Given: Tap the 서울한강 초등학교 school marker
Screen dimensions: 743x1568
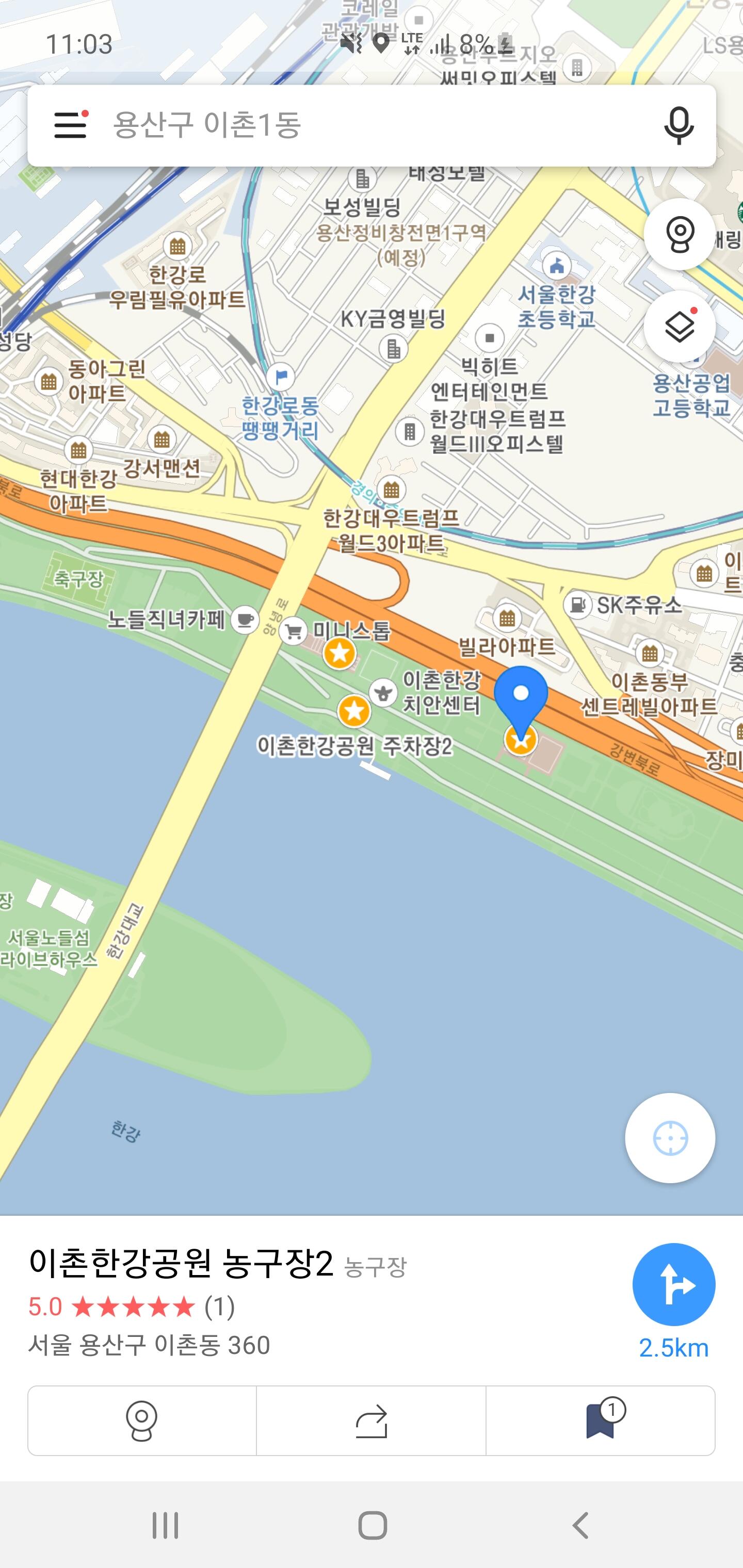Looking at the screenshot, I should [557, 266].
